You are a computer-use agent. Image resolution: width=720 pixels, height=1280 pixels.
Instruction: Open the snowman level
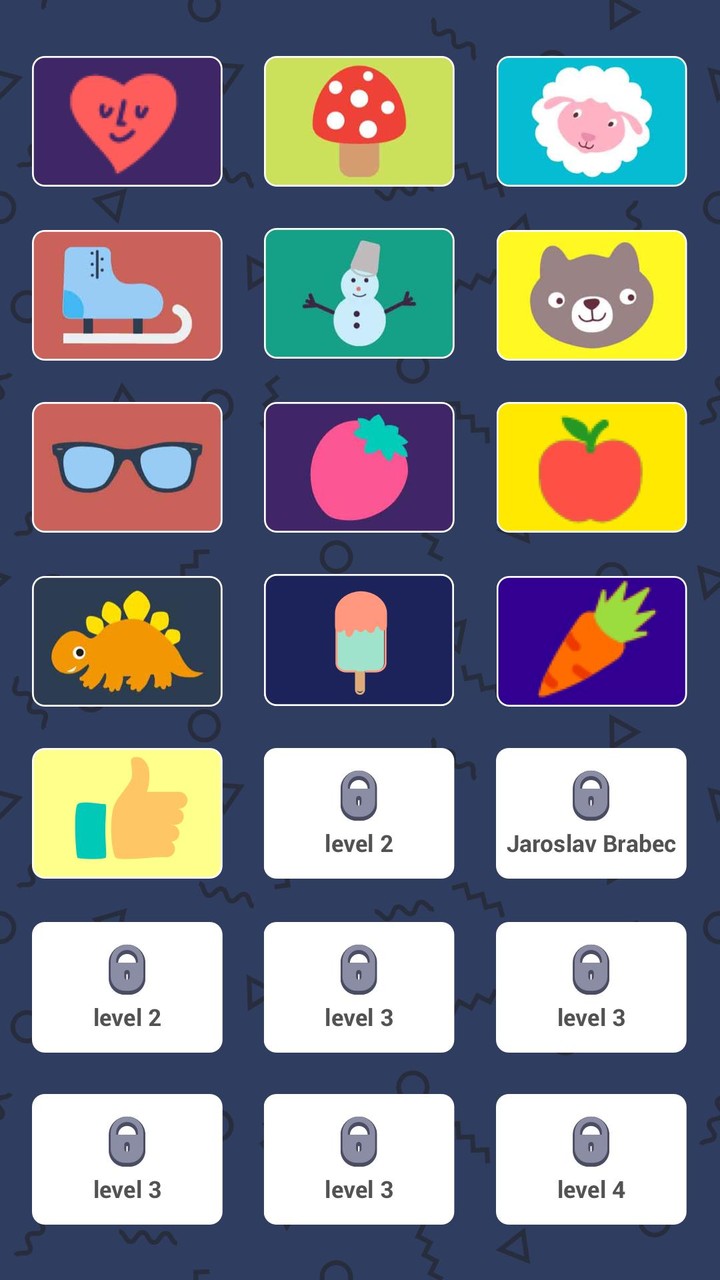pos(359,294)
